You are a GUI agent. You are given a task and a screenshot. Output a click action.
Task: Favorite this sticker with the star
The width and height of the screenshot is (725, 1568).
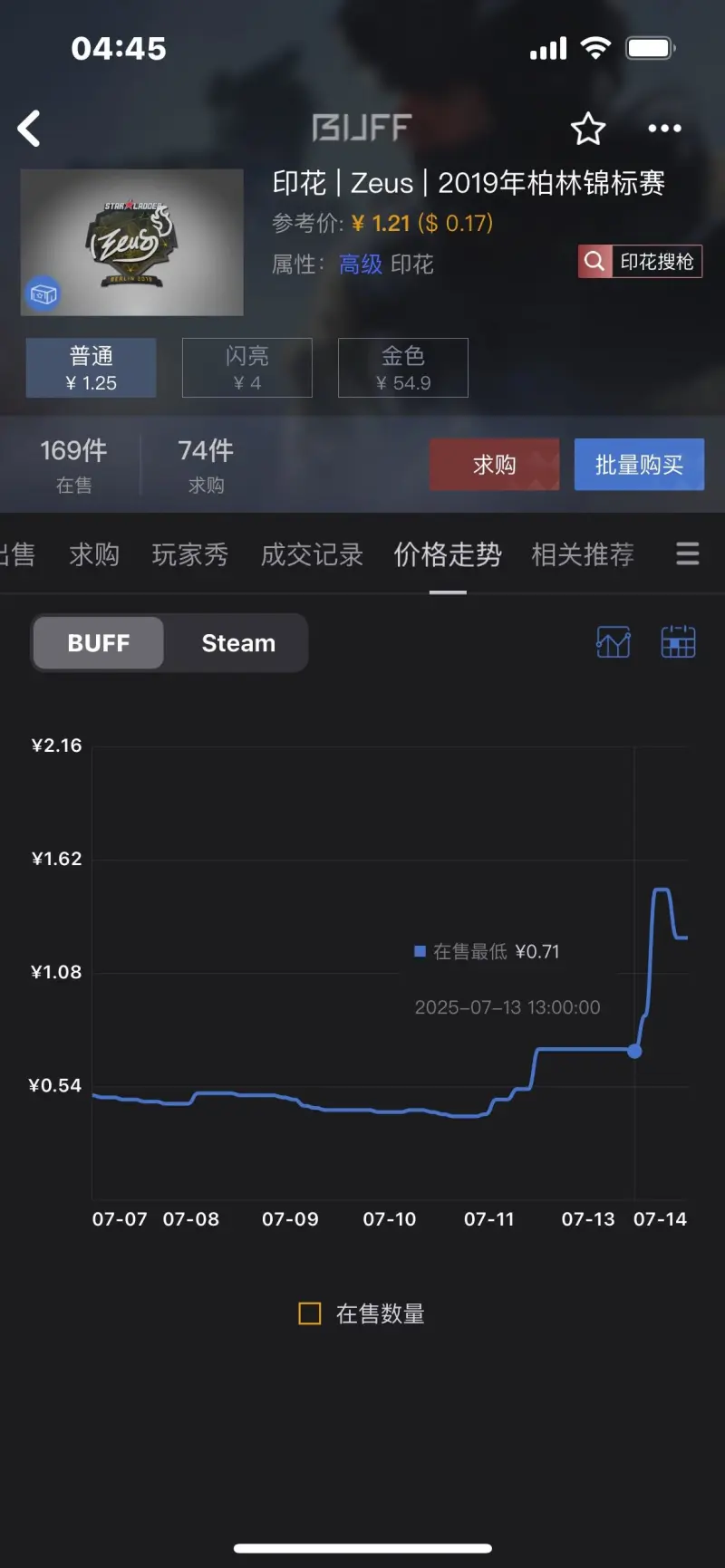point(588,129)
